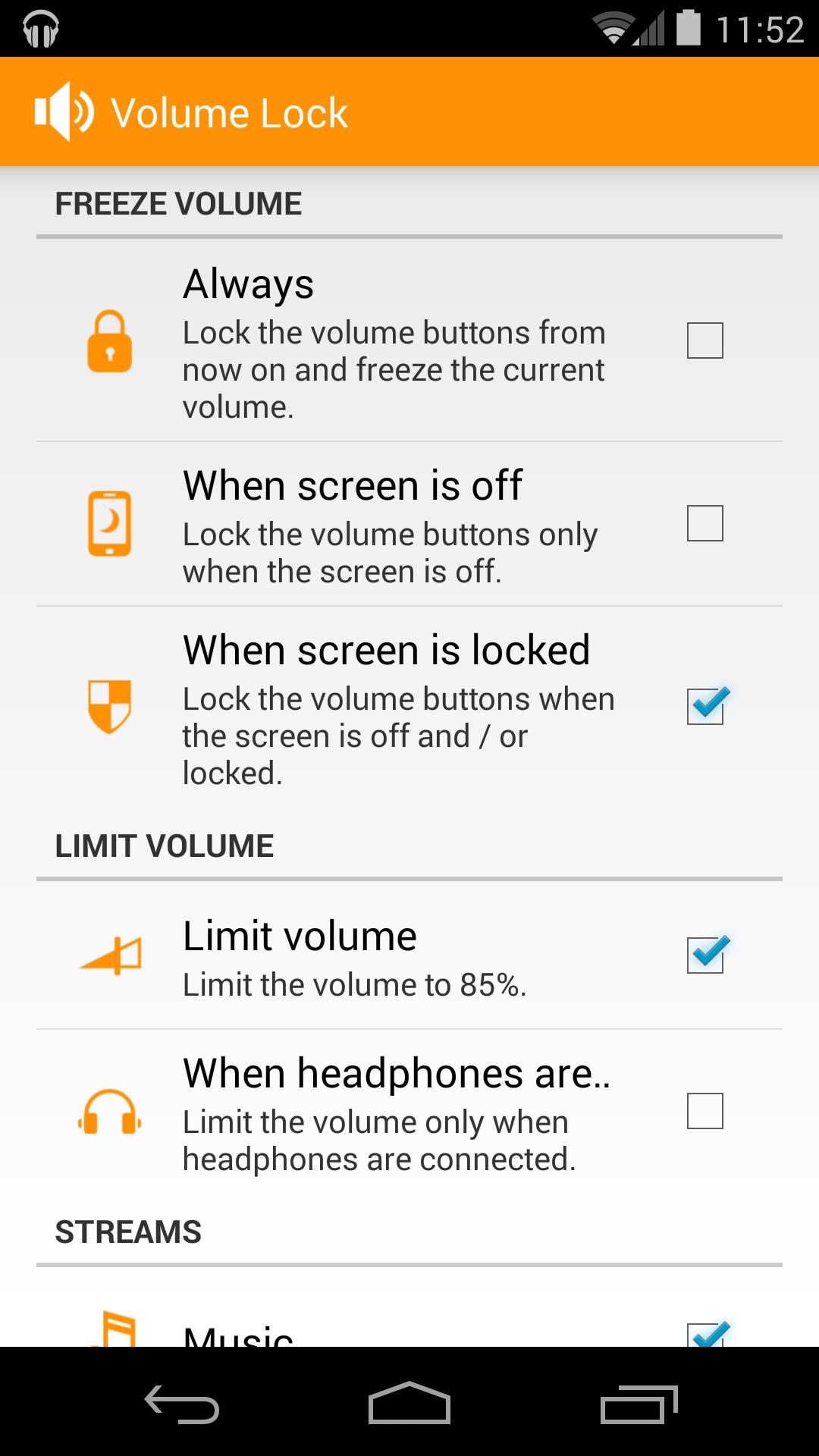Check the When screen is off checkbox
The image size is (819, 1456).
pyautogui.click(x=707, y=523)
